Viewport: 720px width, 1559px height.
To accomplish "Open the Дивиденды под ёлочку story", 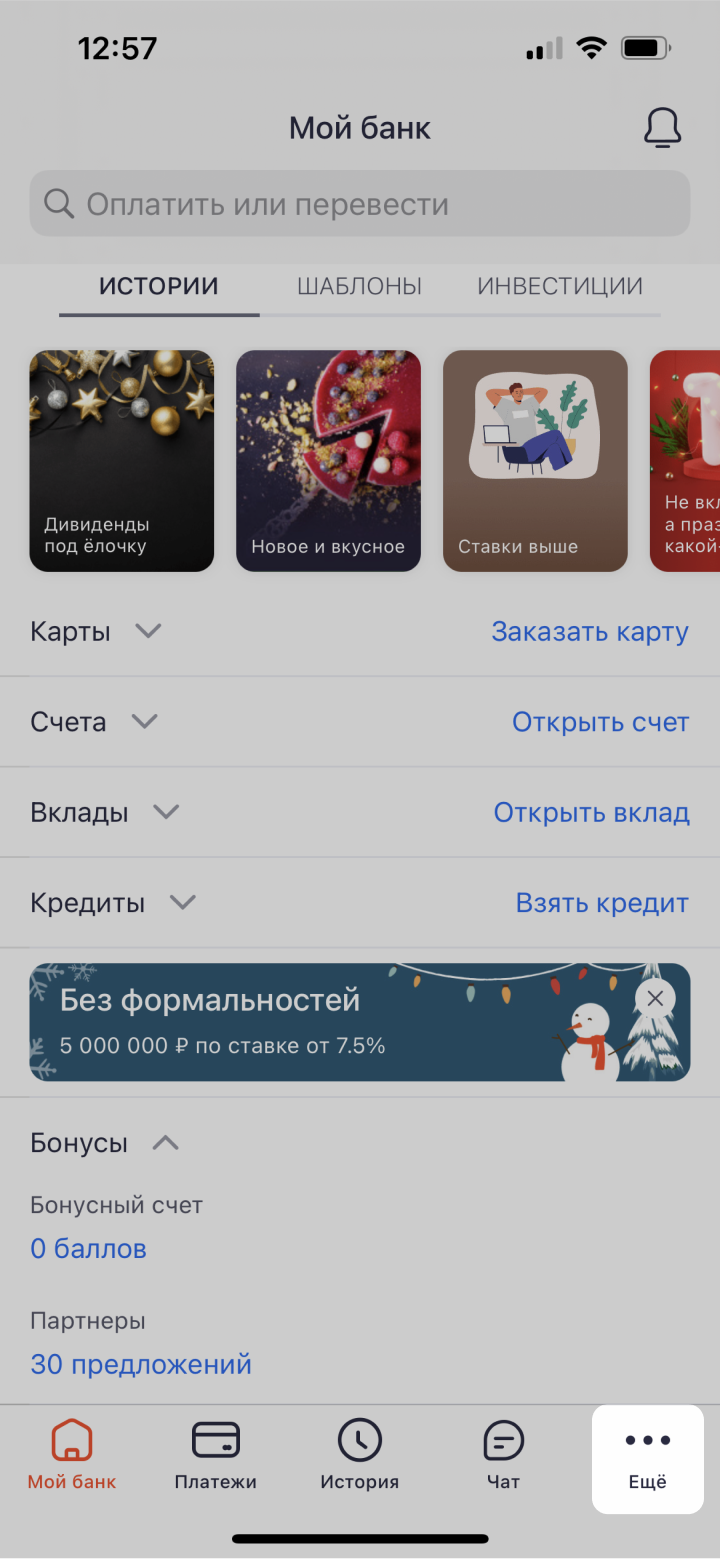I will (122, 461).
